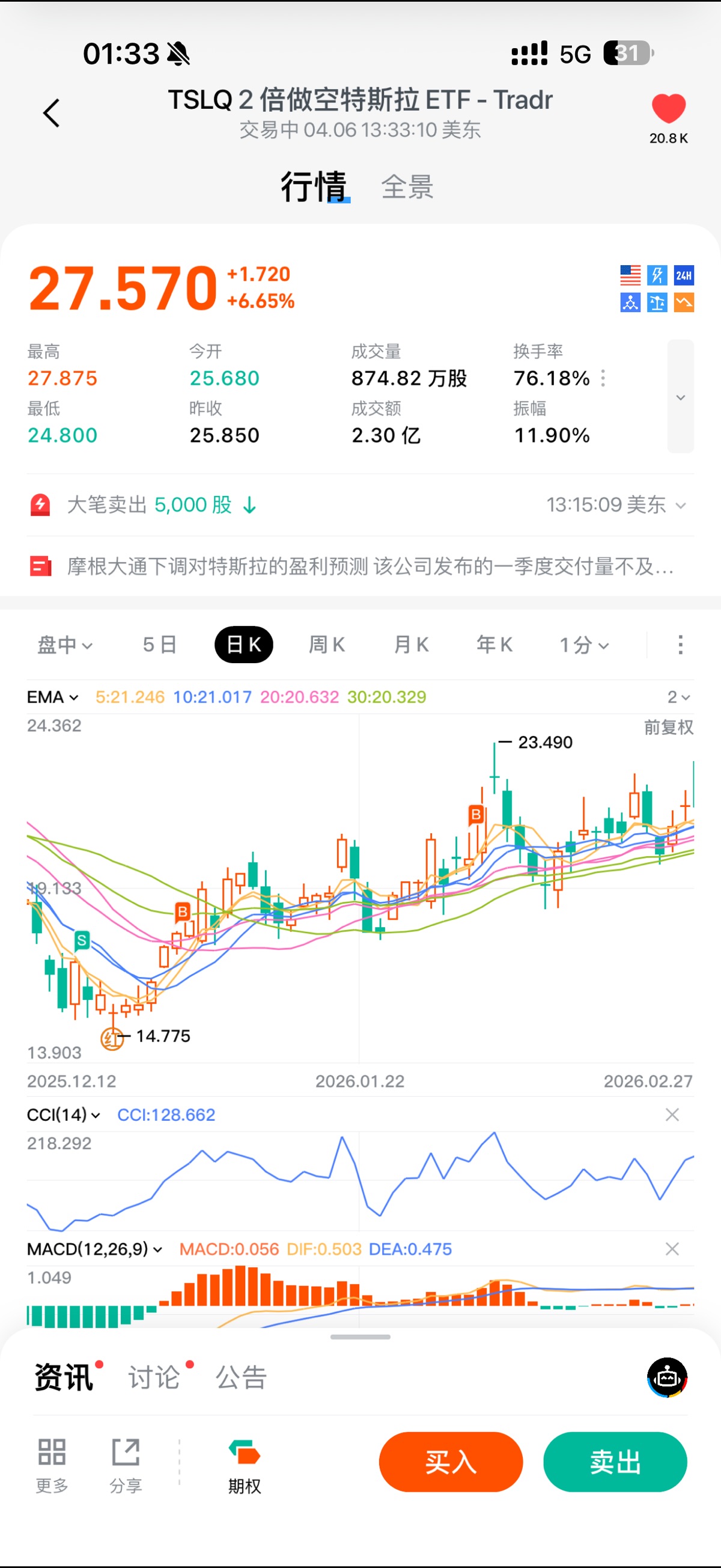721x1568 pixels.
Task: Open the 摩根大通 news headline
Action: 370,567
